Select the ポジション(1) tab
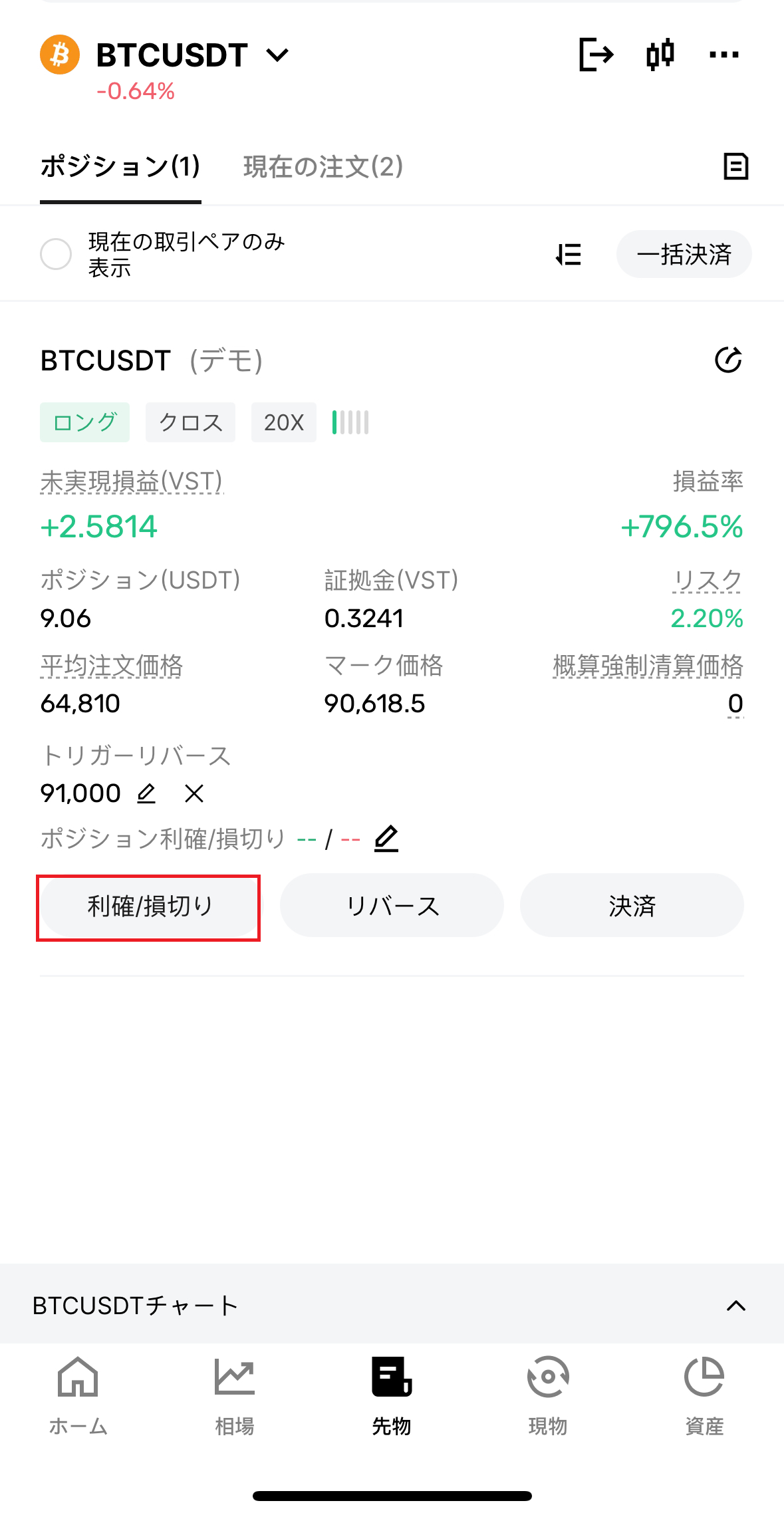The width and height of the screenshot is (784, 1517). tap(120, 166)
